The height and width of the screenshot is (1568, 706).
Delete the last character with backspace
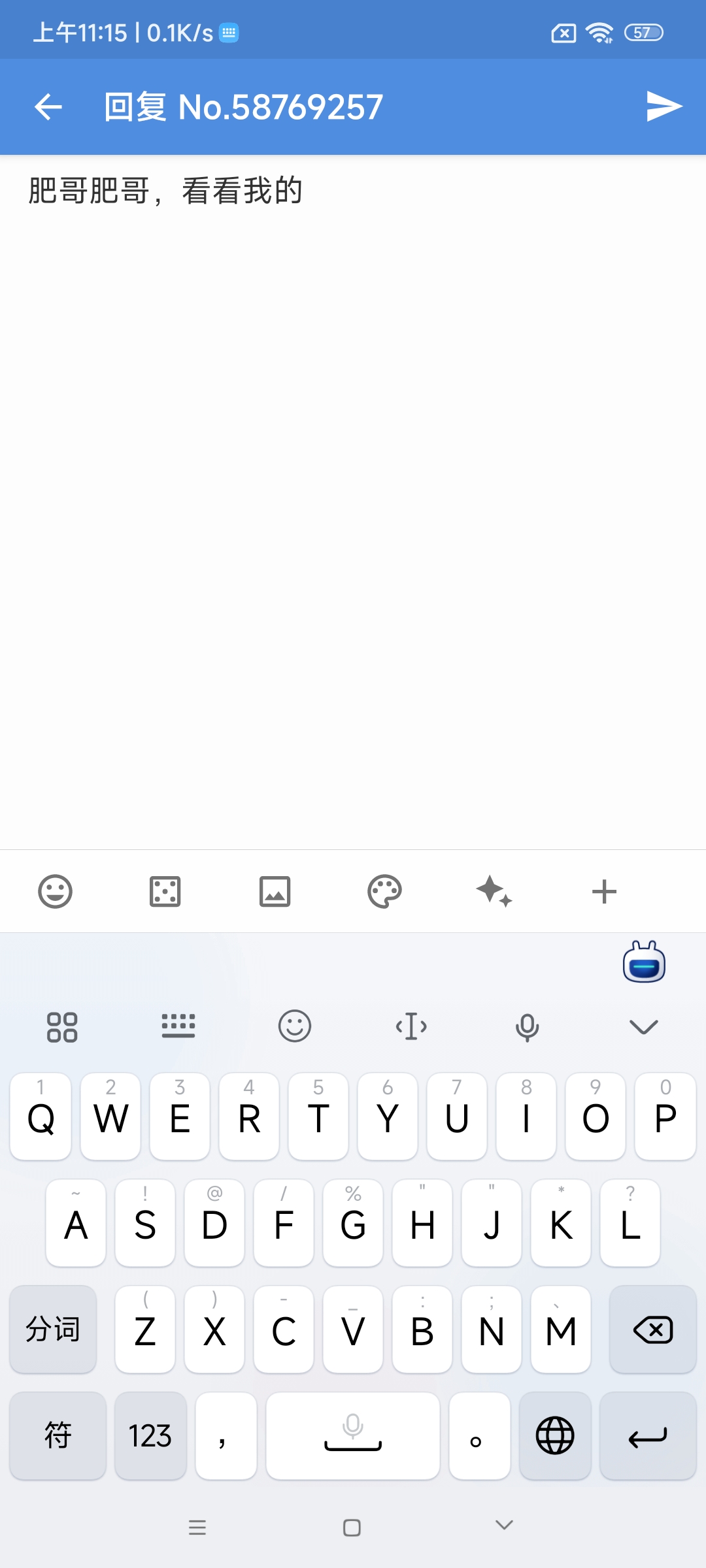[652, 1330]
